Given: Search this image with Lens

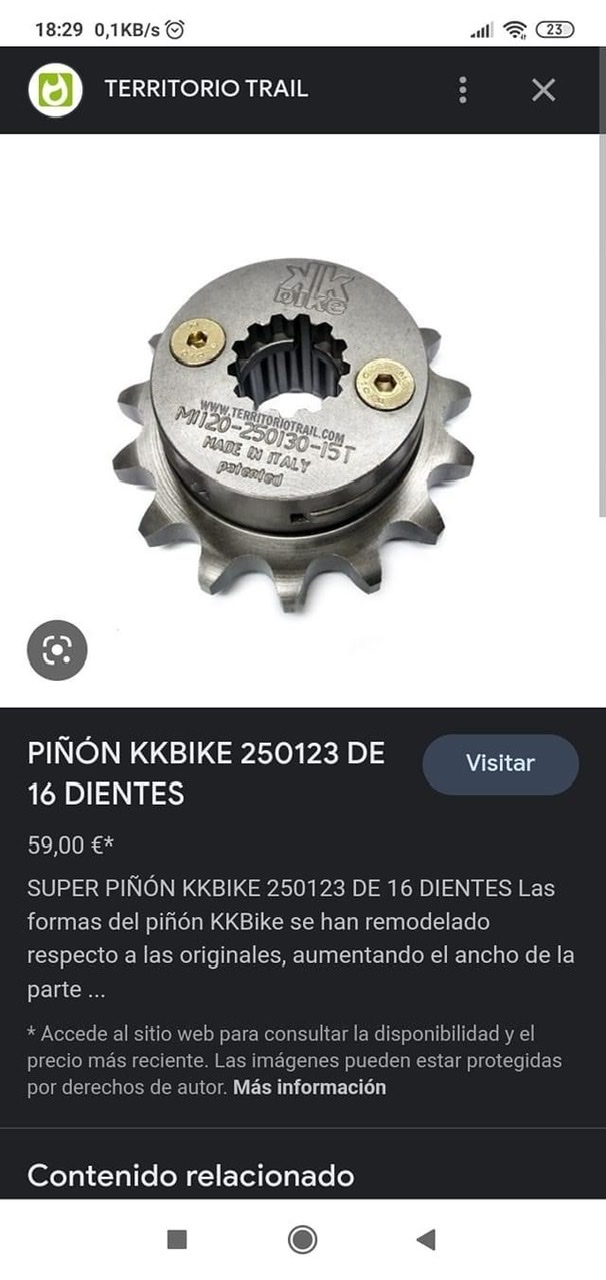Looking at the screenshot, I should (x=57, y=651).
